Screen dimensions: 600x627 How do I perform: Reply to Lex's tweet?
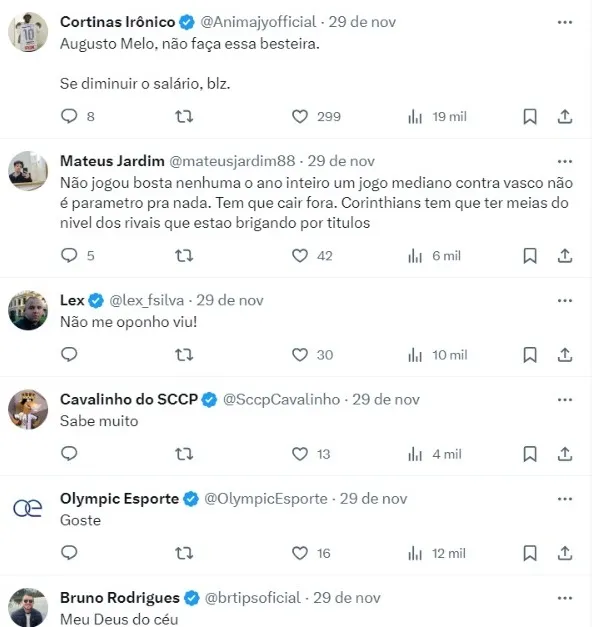click(x=69, y=355)
